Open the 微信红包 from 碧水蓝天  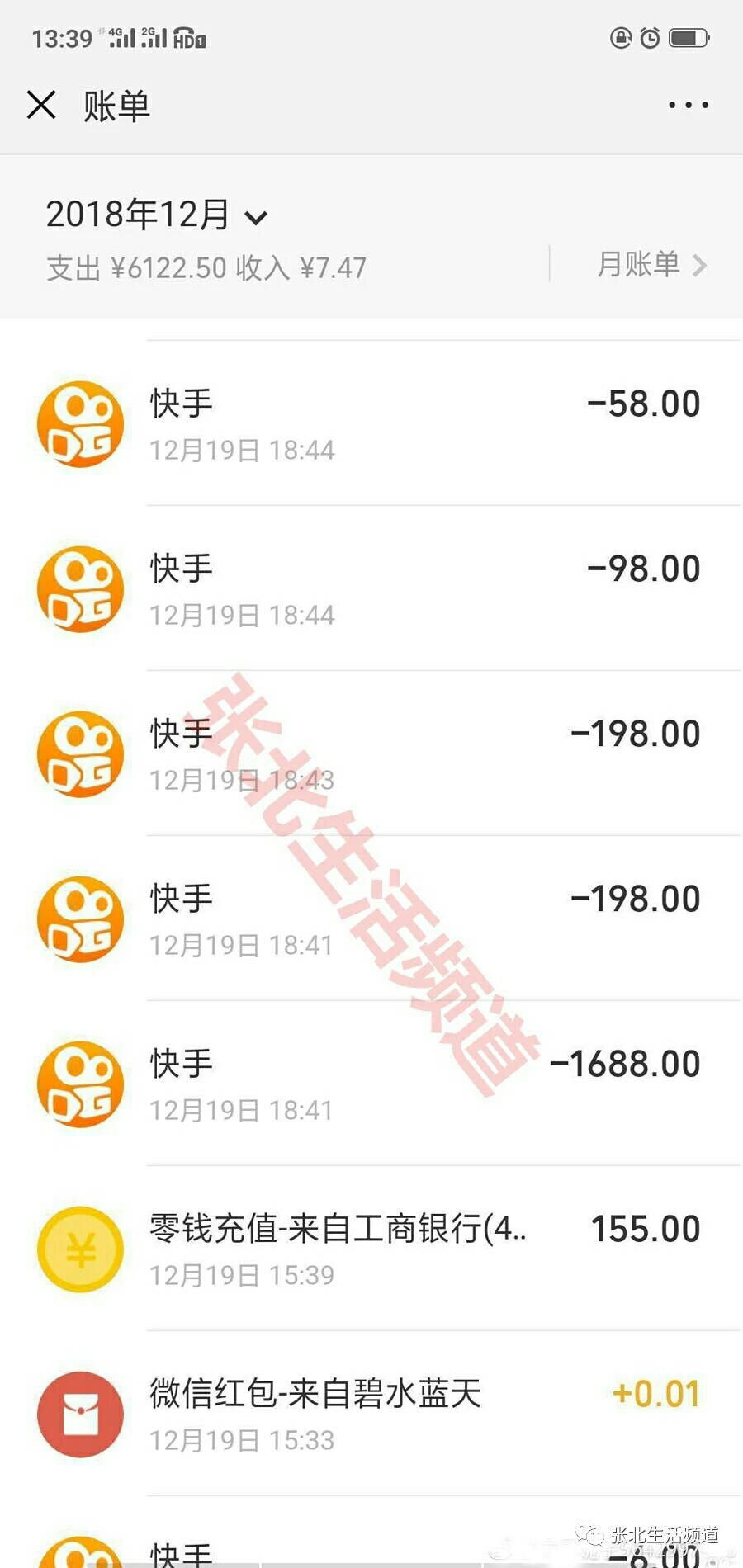point(371,1415)
